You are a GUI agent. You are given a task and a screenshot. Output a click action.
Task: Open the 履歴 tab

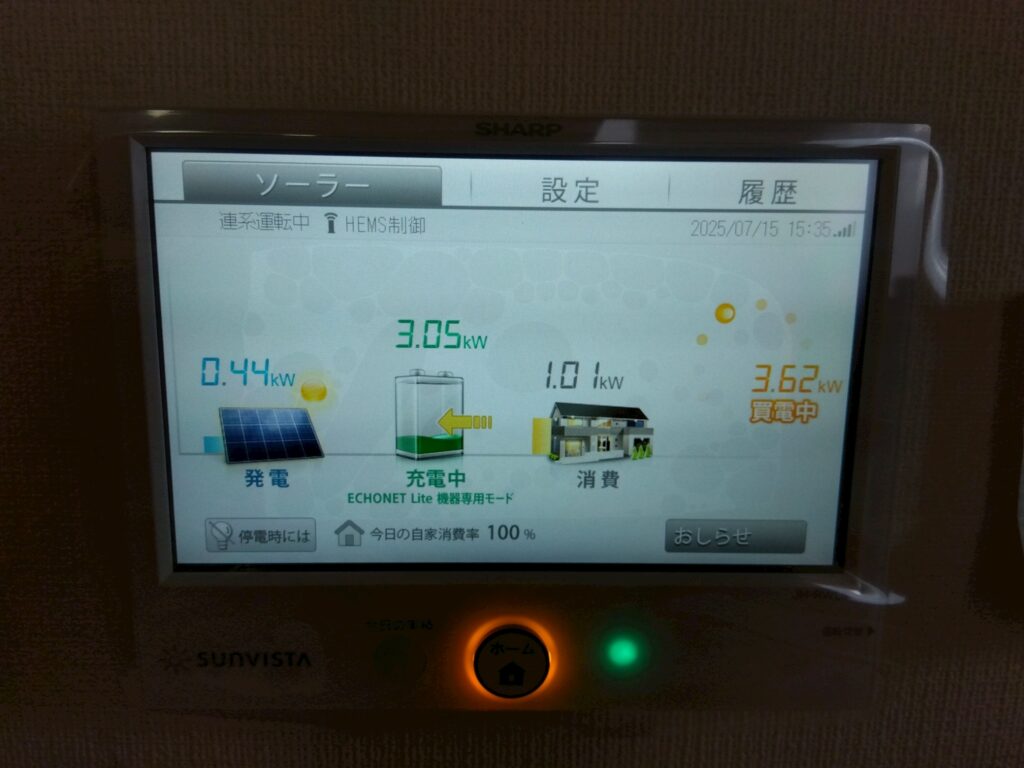pos(768,192)
